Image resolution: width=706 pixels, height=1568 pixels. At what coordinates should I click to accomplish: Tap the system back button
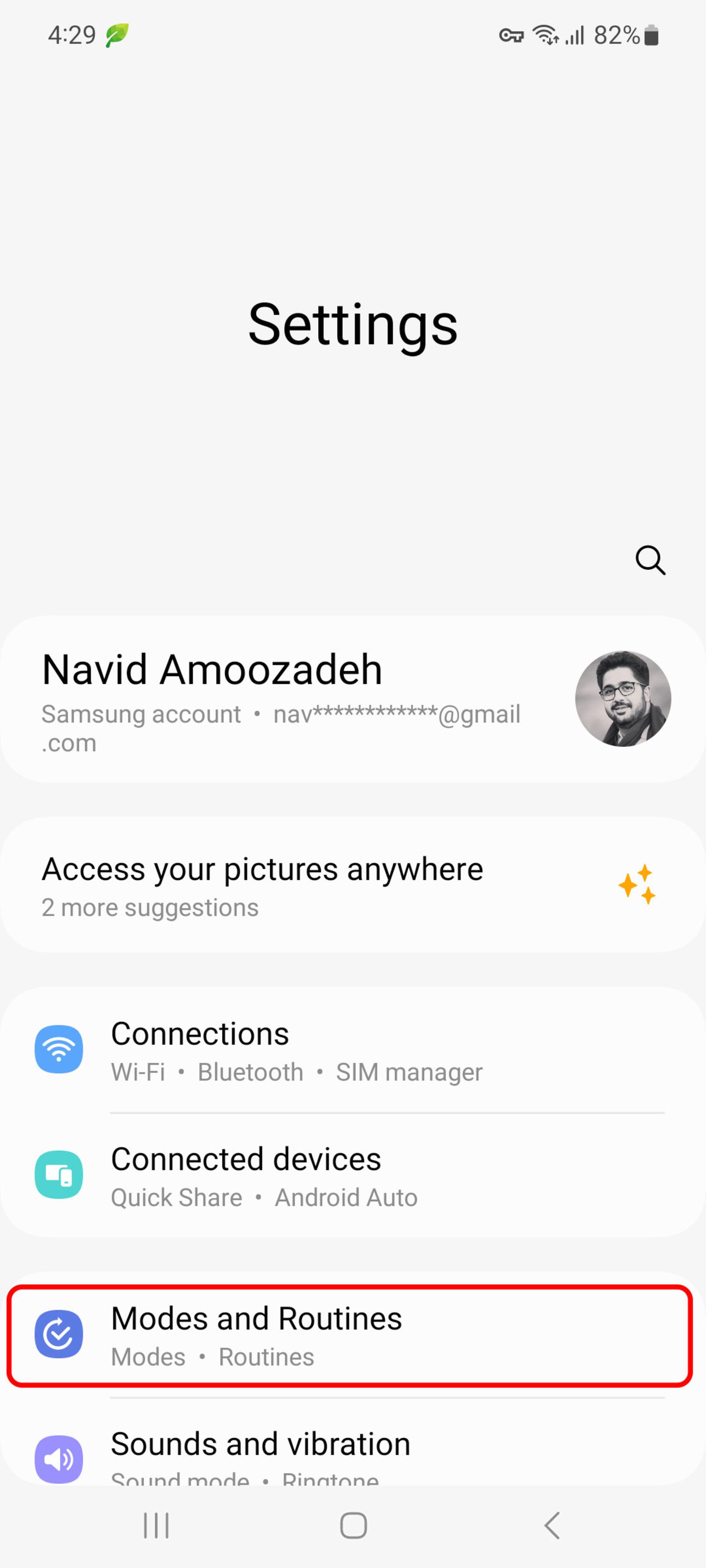point(551,1525)
